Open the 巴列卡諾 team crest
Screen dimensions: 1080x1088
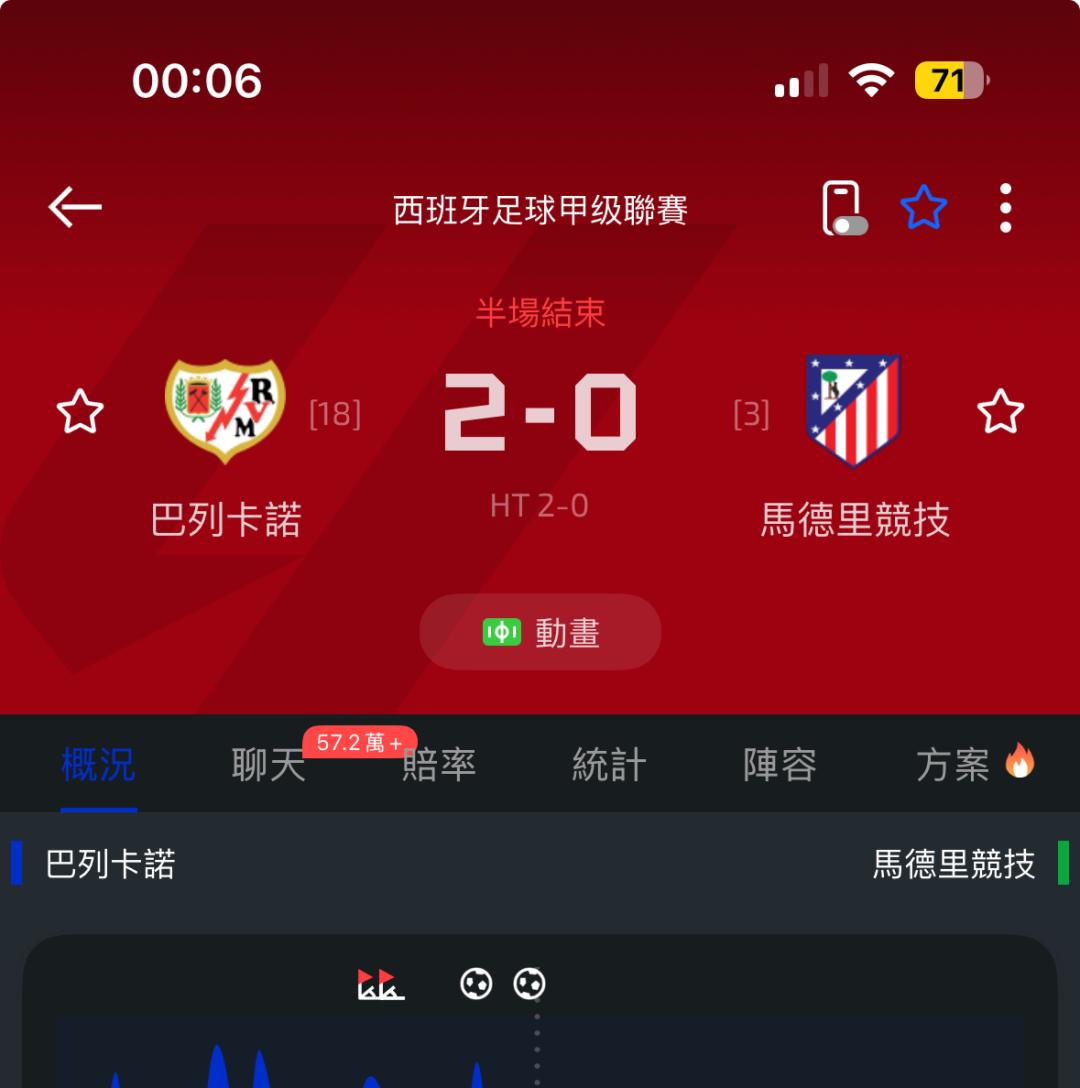(x=225, y=410)
